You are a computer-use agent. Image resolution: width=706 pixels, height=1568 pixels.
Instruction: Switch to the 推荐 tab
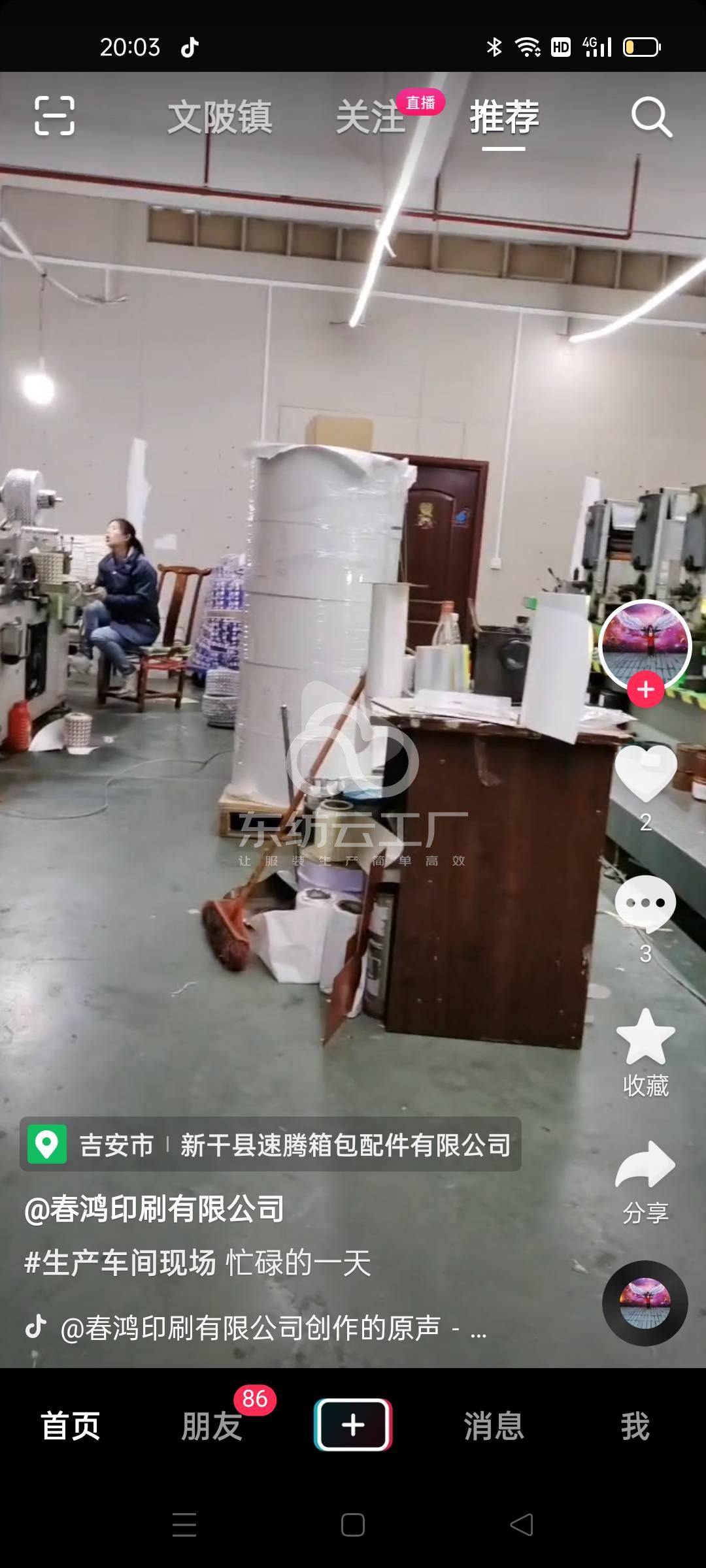[x=504, y=118]
